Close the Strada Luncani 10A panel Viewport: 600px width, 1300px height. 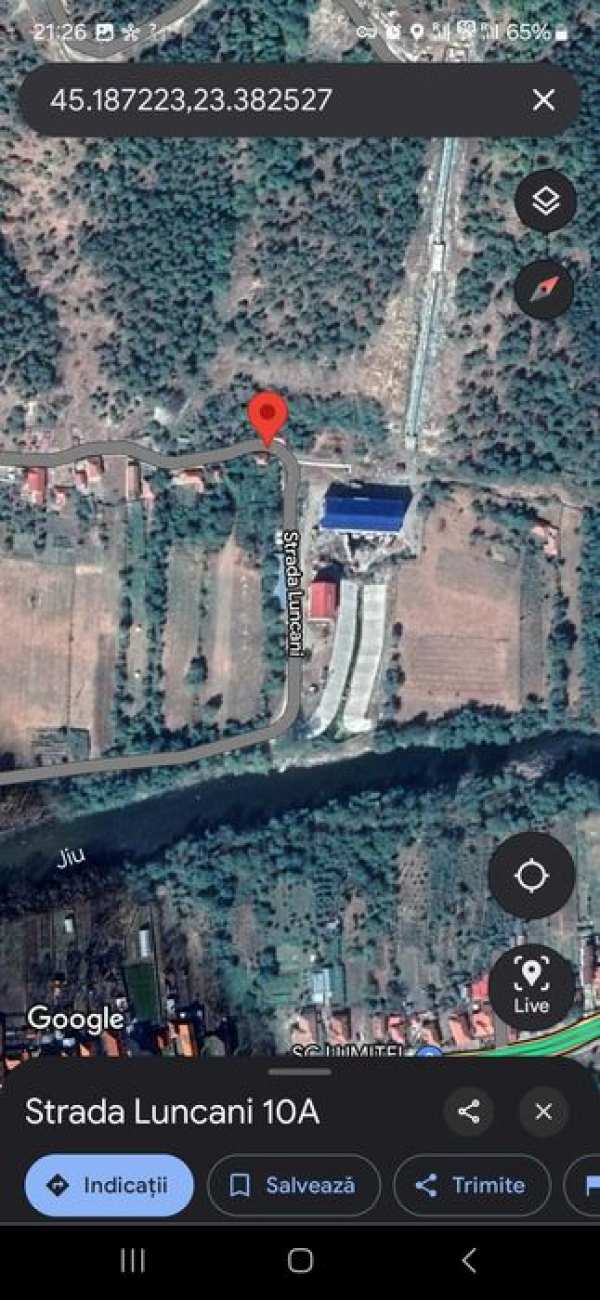(x=543, y=1111)
